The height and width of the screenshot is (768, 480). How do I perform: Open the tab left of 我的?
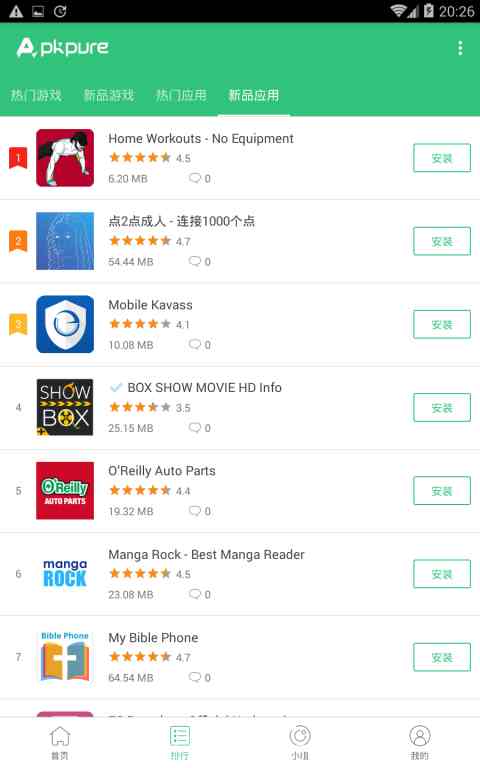click(x=300, y=743)
